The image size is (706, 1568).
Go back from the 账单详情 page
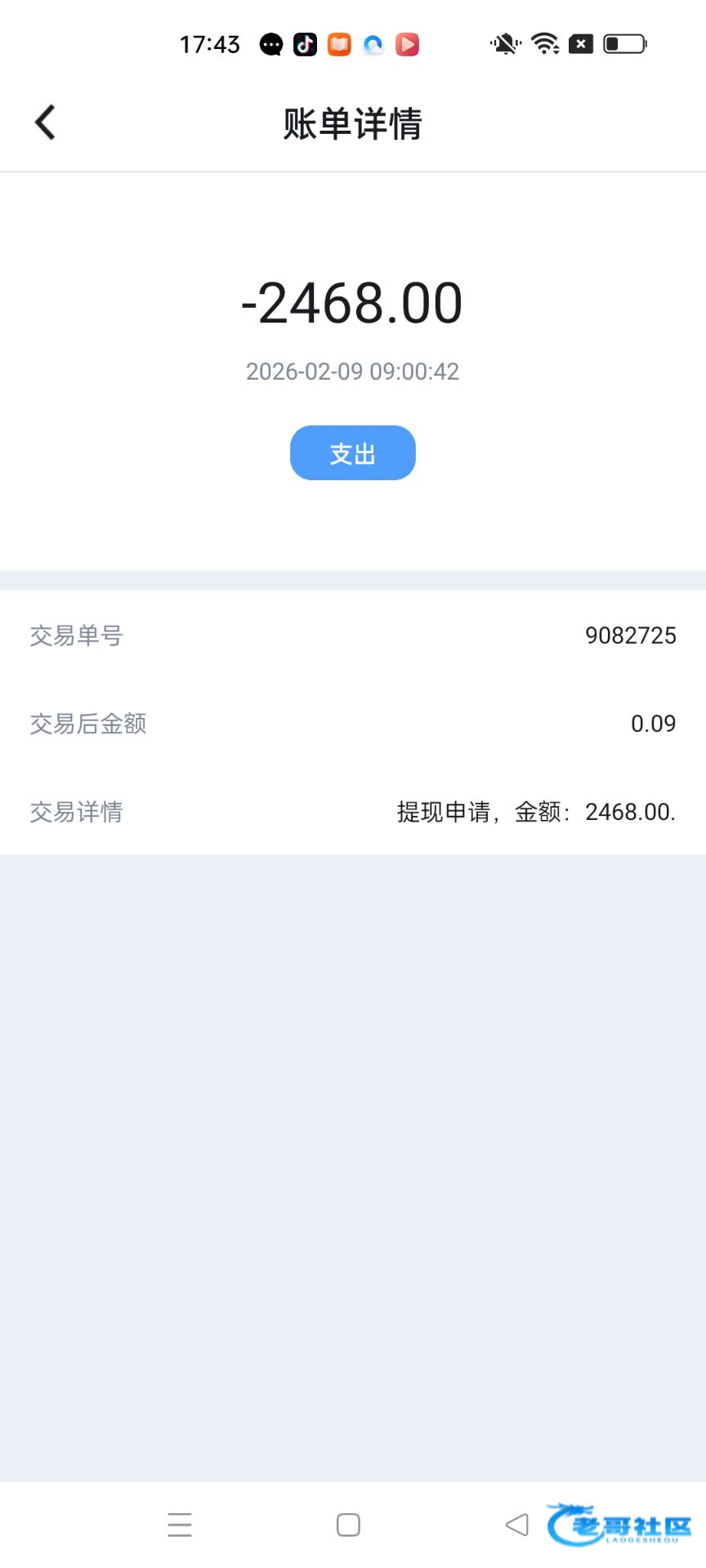(45, 123)
